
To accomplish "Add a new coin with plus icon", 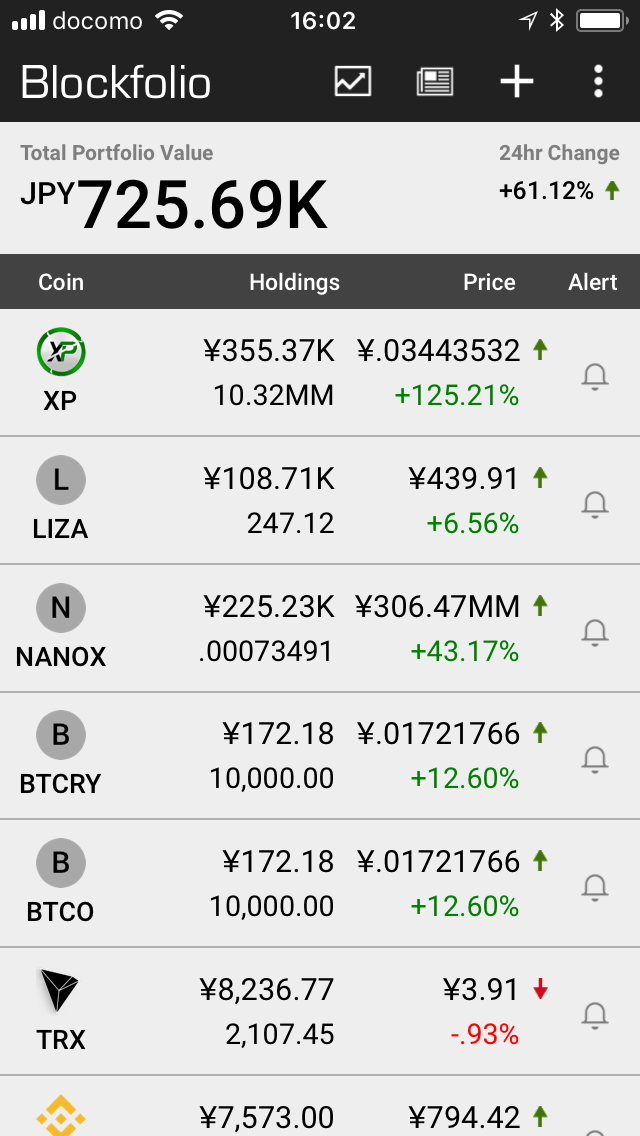I will (517, 82).
